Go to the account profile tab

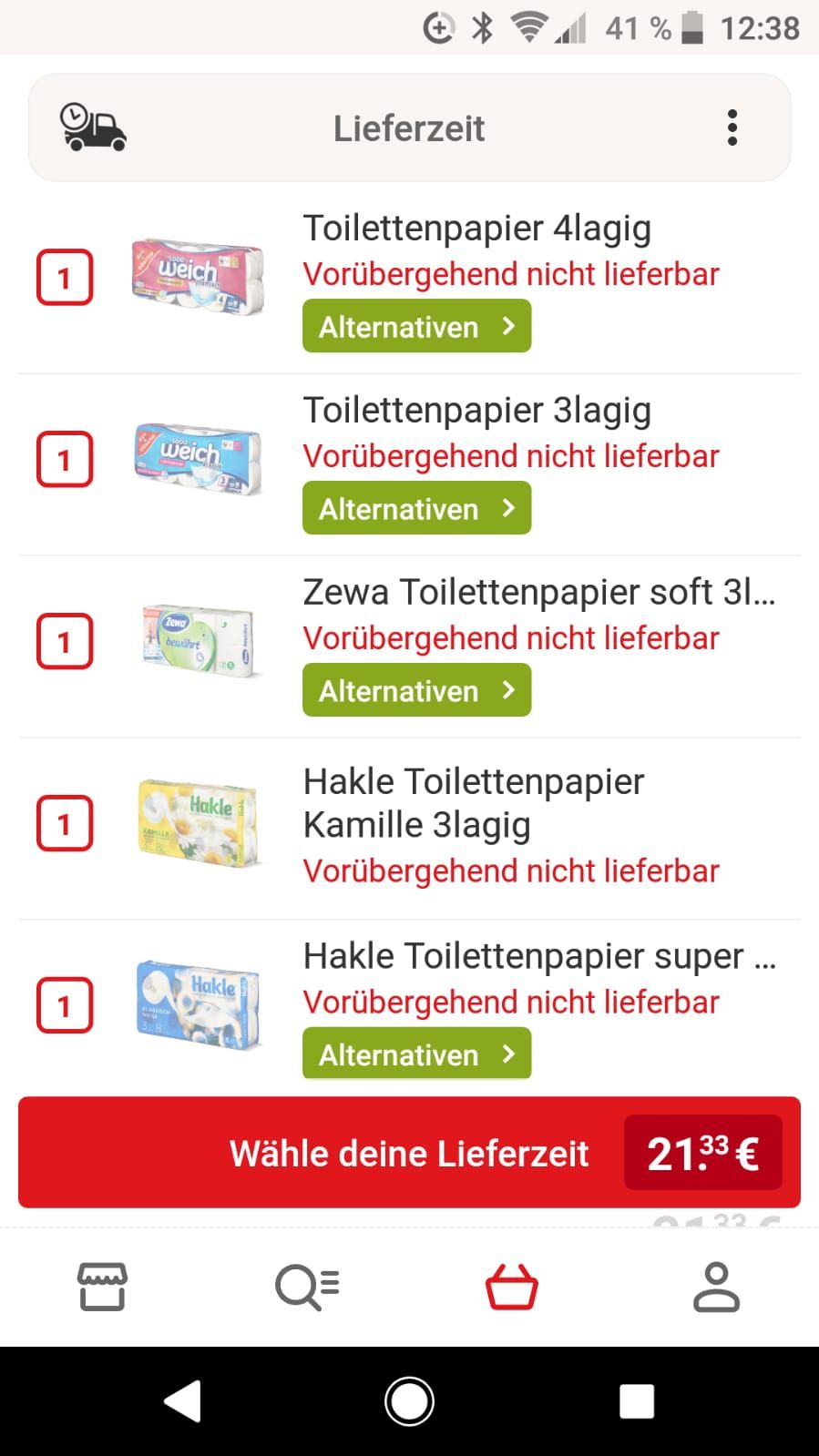tap(716, 1286)
